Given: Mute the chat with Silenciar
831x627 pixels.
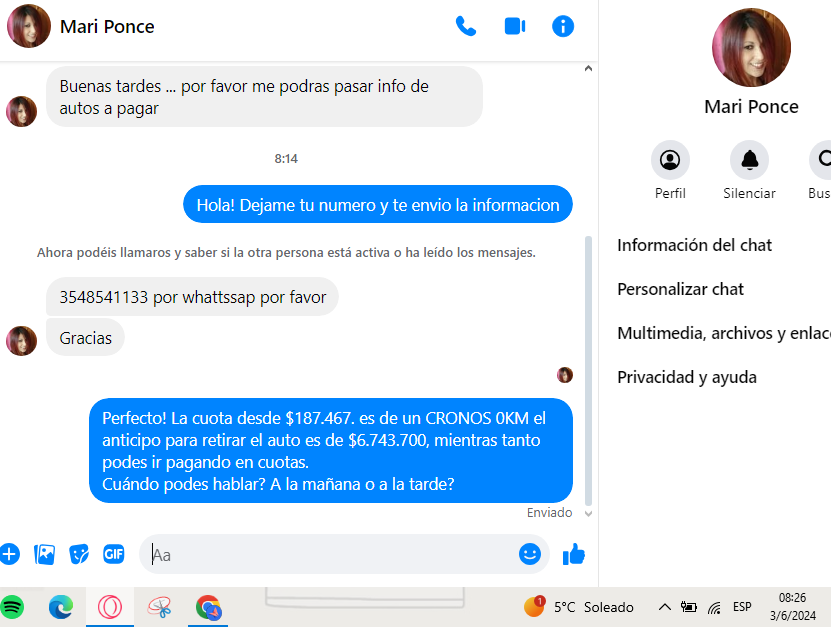Looking at the screenshot, I should tap(749, 160).
